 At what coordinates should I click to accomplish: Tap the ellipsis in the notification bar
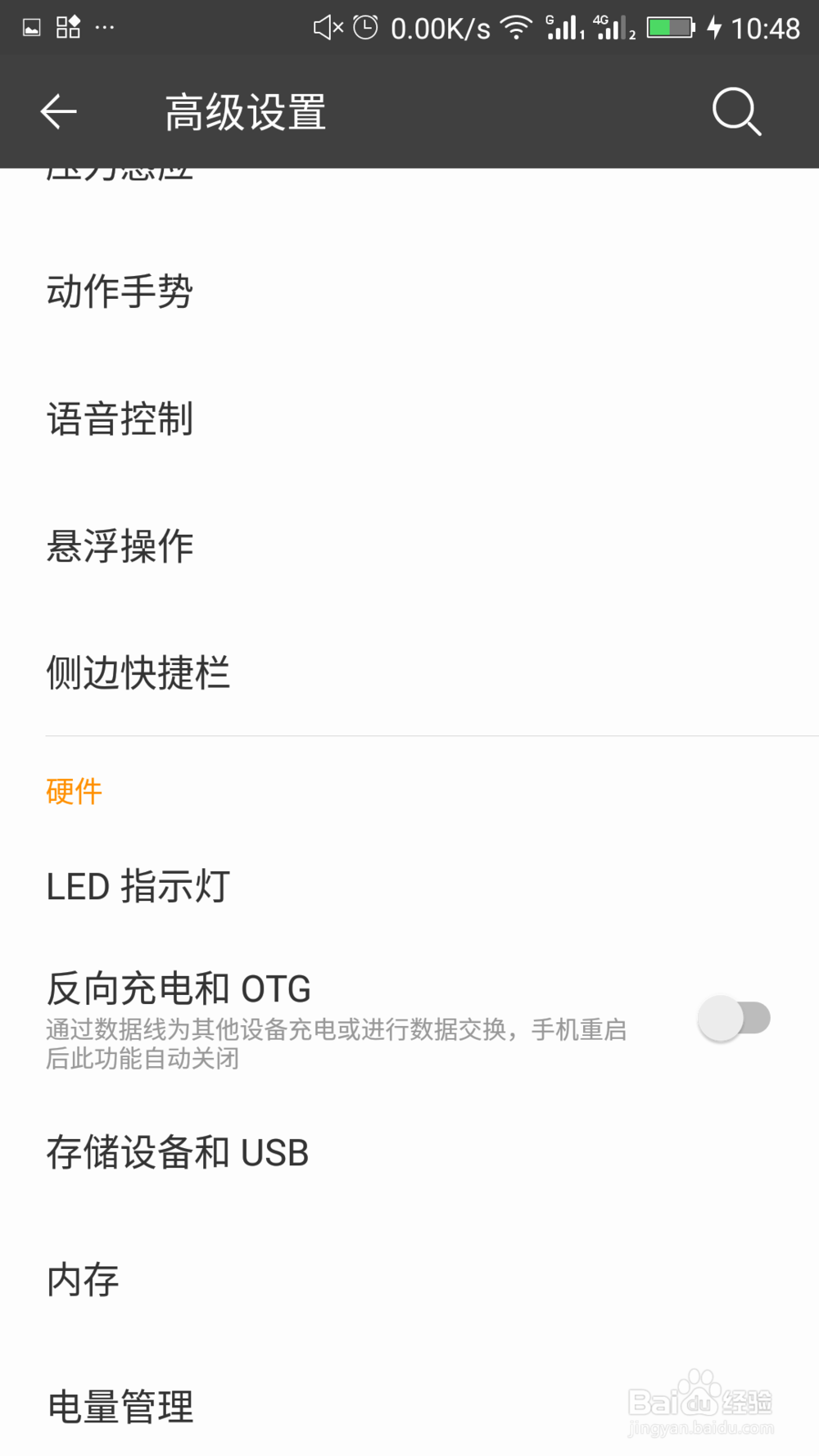pyautogui.click(x=105, y=27)
